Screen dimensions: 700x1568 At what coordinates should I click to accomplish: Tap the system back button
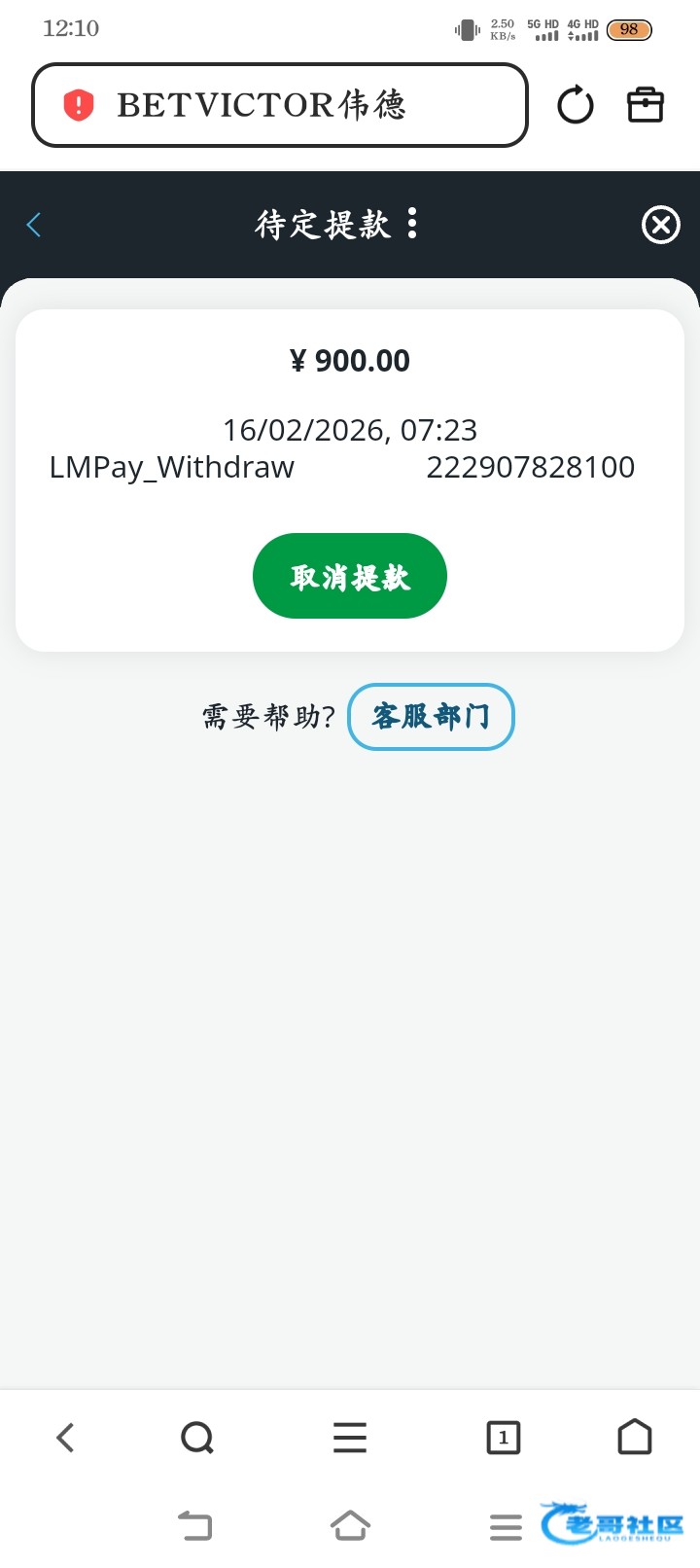[195, 1525]
